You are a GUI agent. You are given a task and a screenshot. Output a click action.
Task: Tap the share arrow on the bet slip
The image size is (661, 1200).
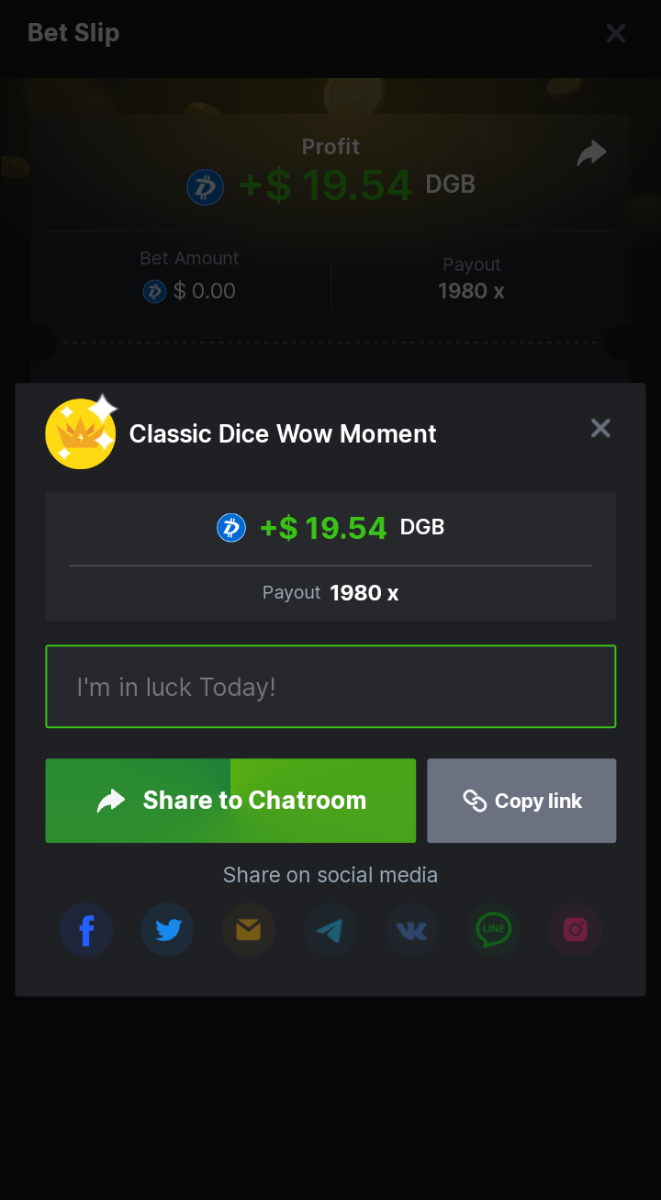coord(592,154)
